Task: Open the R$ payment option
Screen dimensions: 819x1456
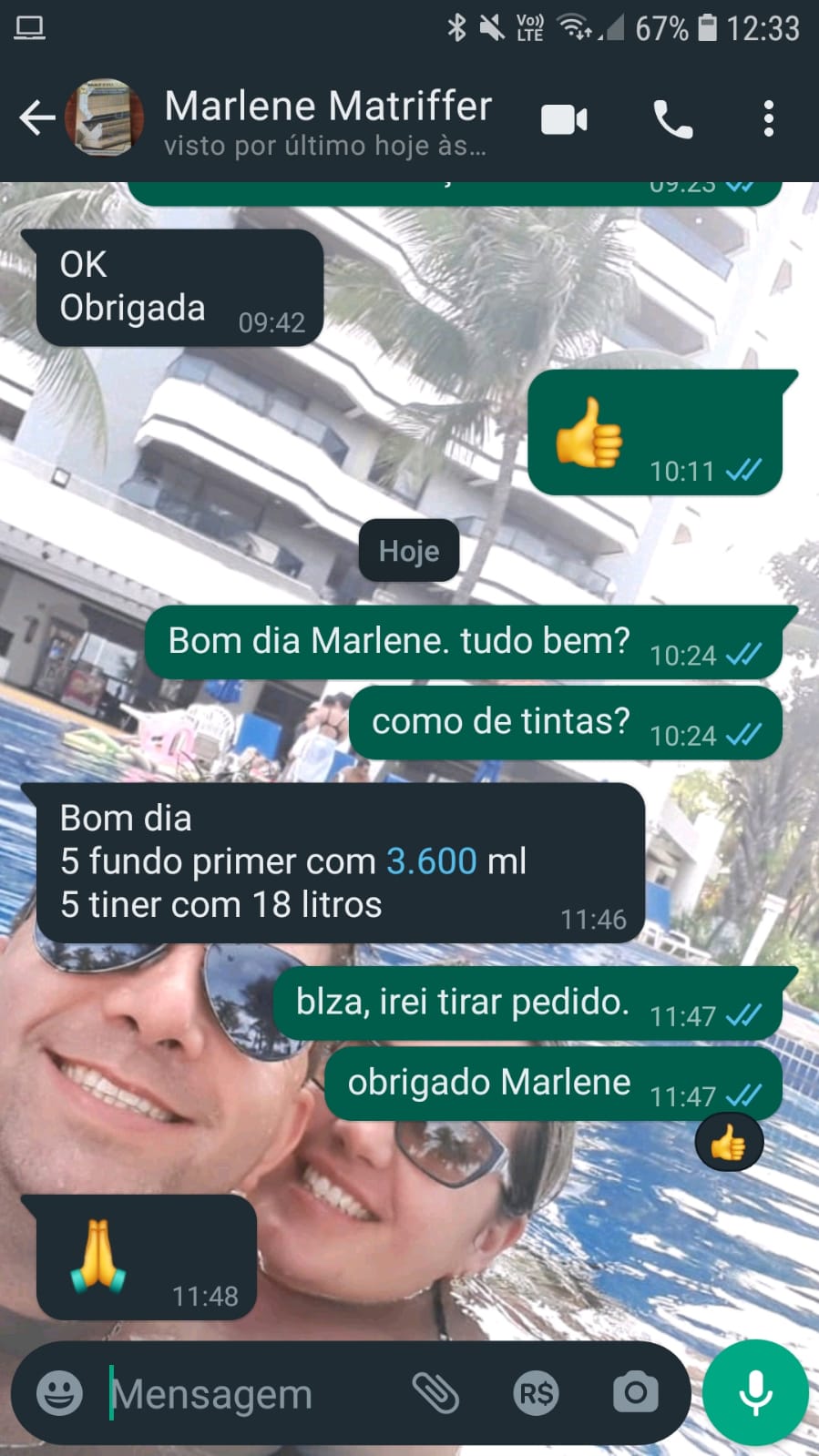Action: (x=536, y=1393)
